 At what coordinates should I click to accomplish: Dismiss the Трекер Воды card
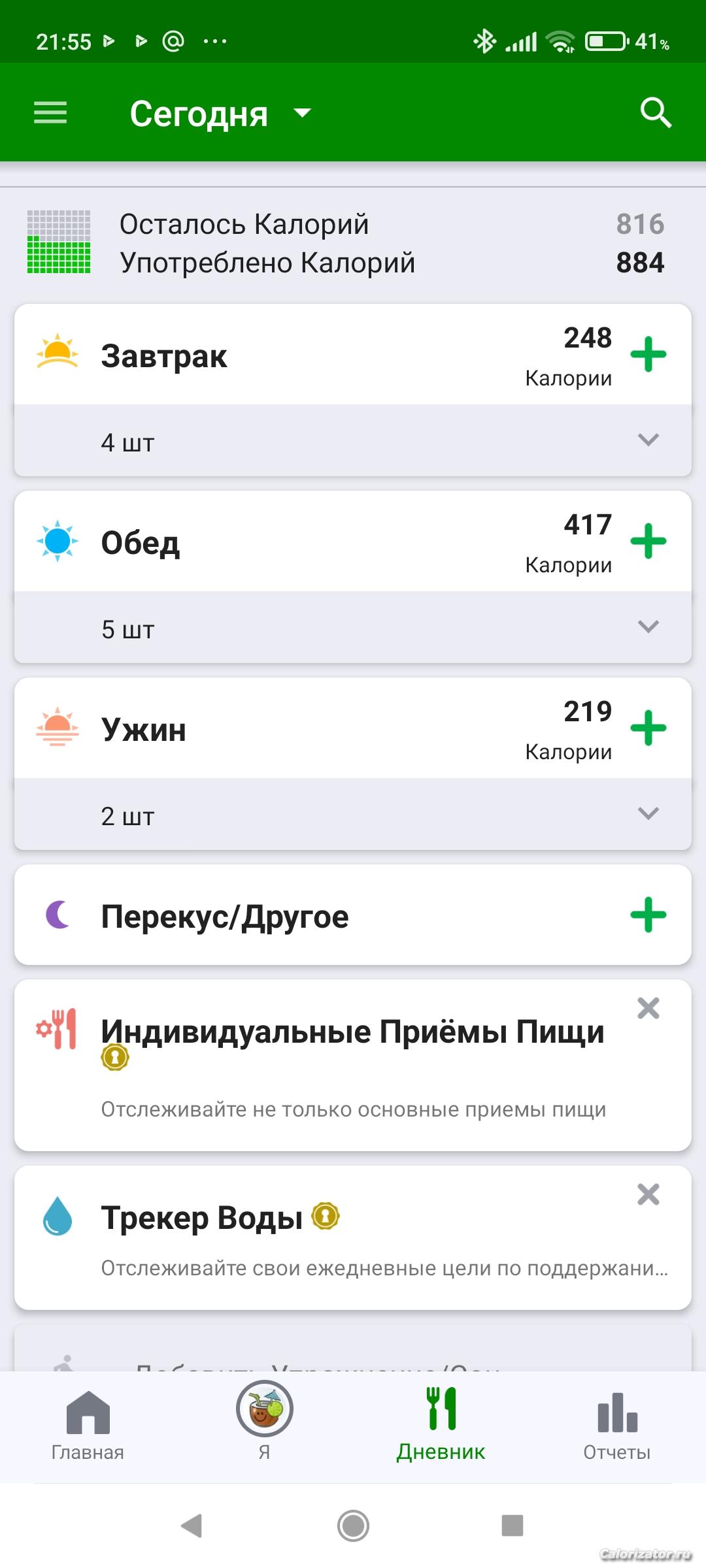click(x=648, y=1195)
